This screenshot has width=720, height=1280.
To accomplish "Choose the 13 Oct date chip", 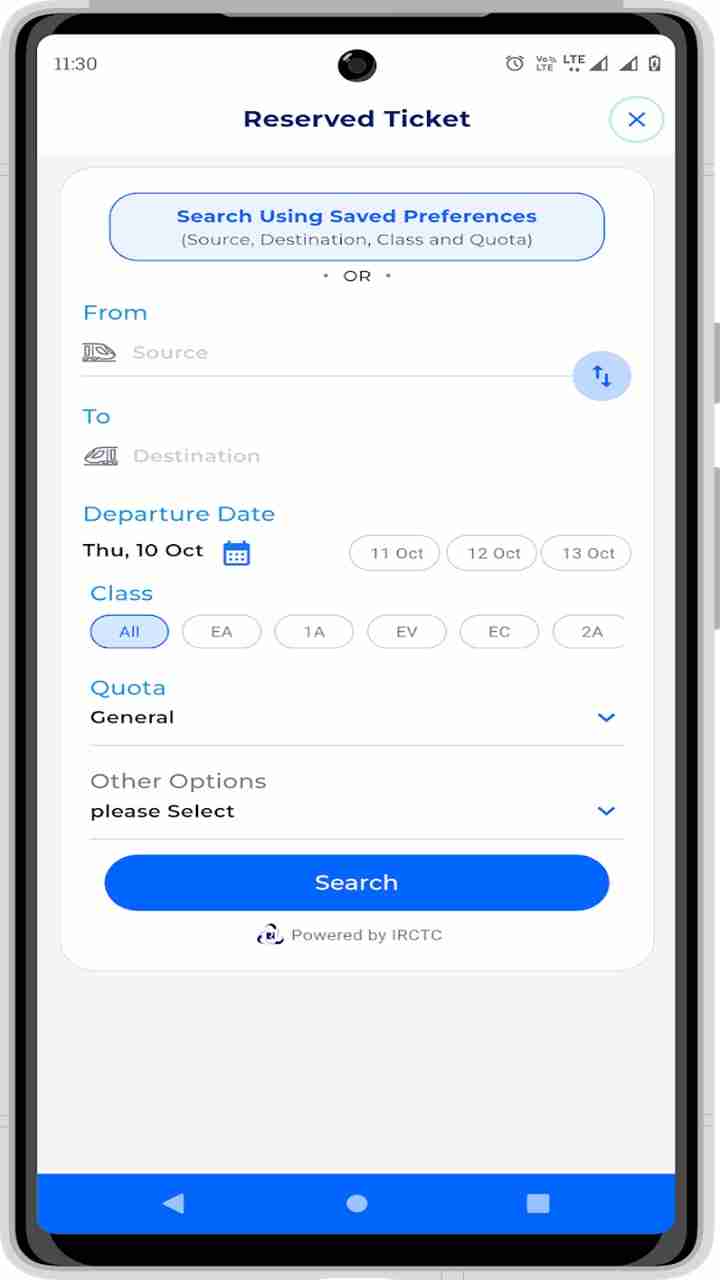I will [587, 553].
